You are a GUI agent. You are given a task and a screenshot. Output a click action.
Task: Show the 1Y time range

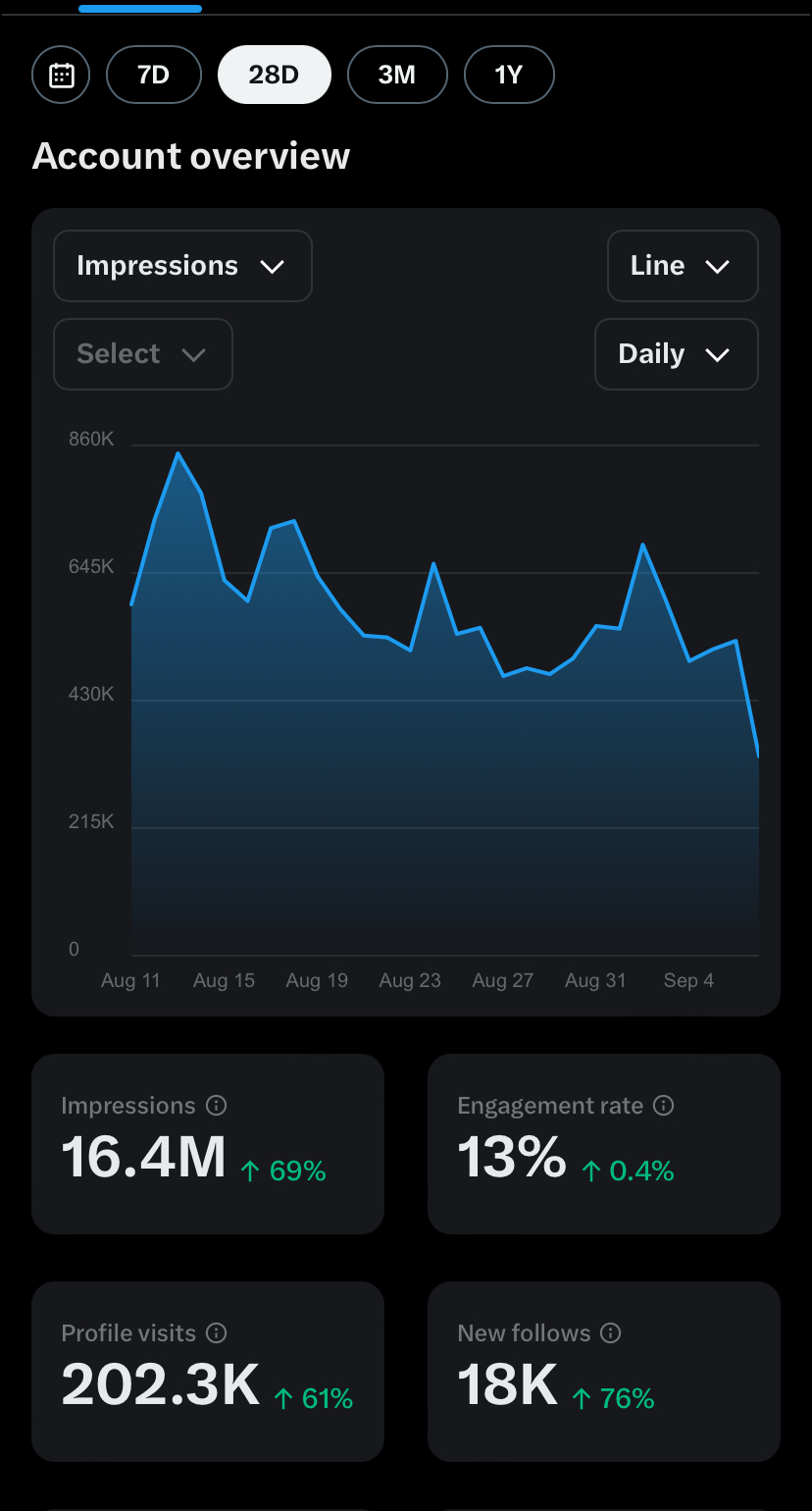509,75
